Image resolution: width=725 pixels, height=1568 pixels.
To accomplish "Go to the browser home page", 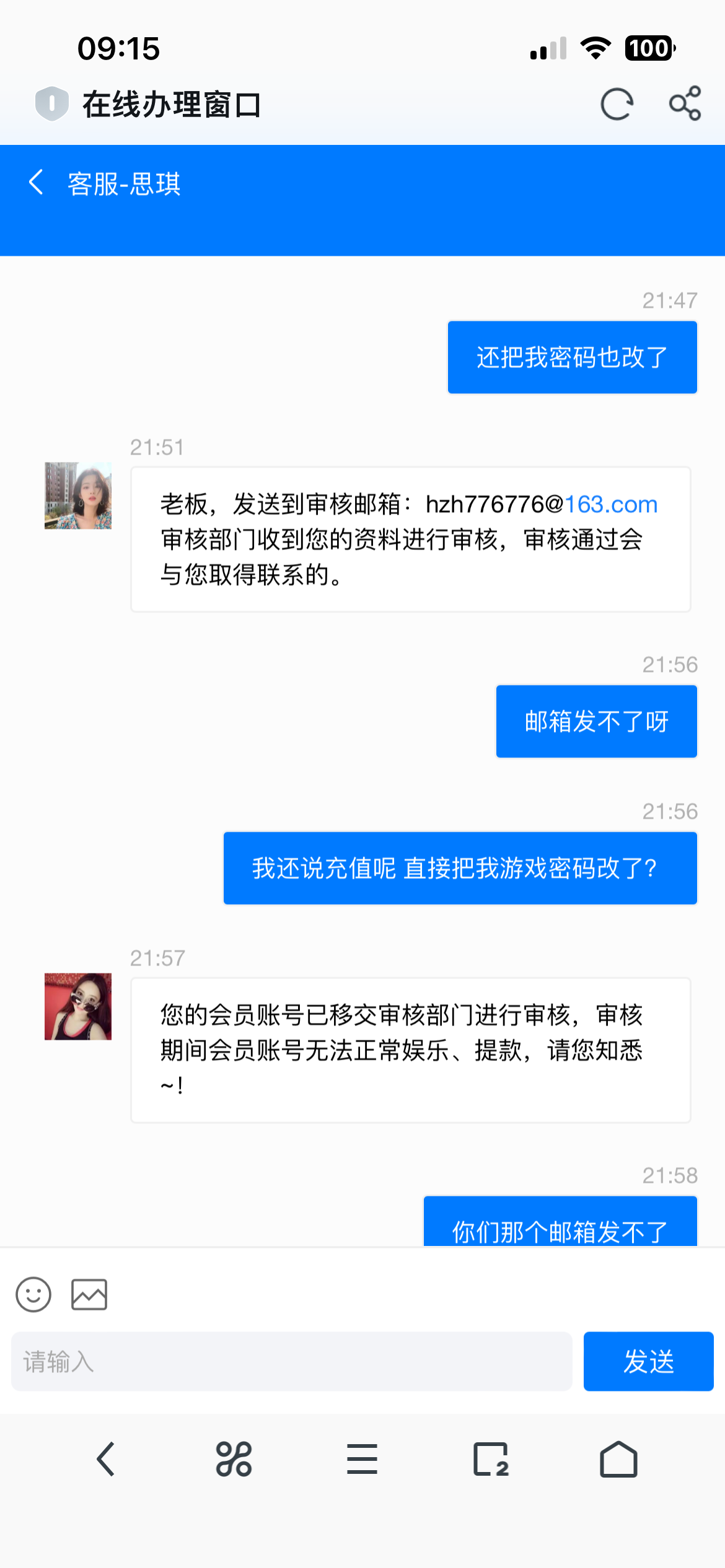I will [x=618, y=1459].
